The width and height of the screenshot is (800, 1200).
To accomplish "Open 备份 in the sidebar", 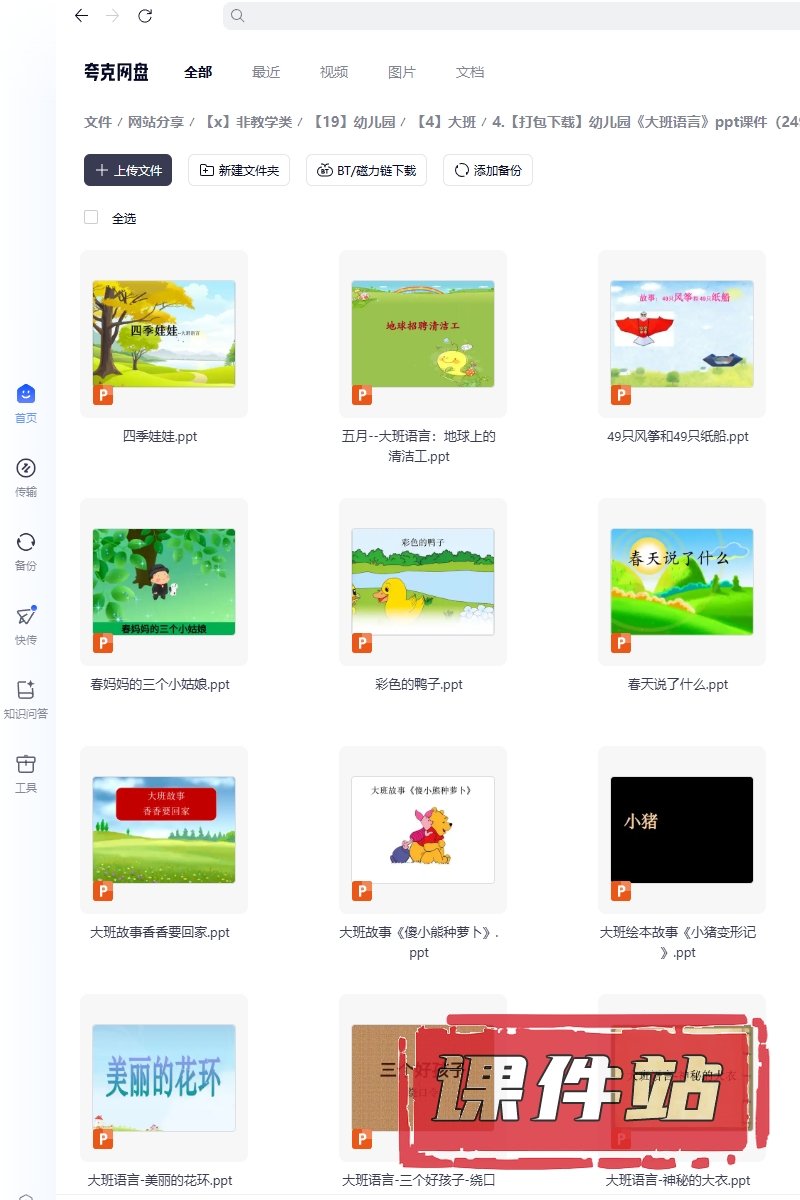I will pos(26,550).
